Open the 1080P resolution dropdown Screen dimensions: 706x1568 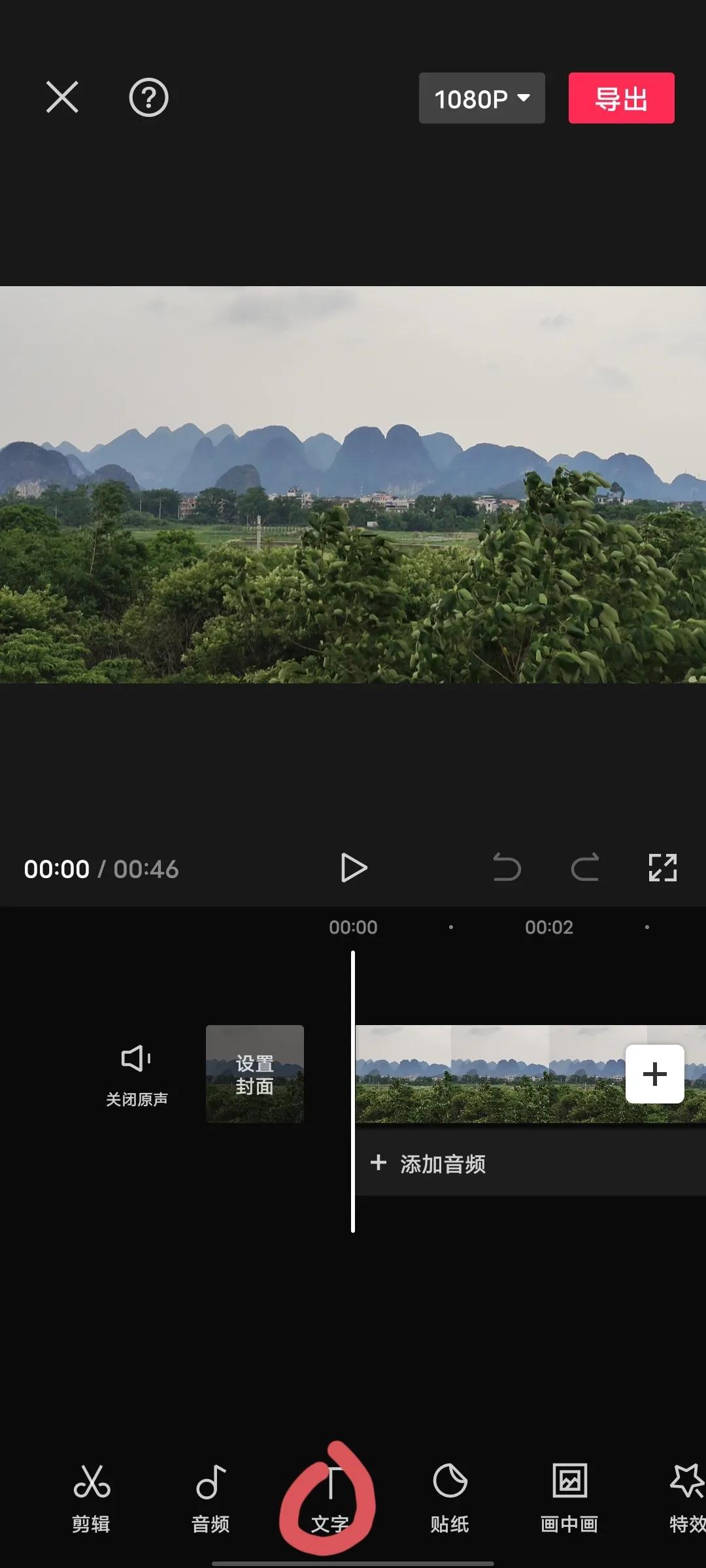[x=482, y=98]
